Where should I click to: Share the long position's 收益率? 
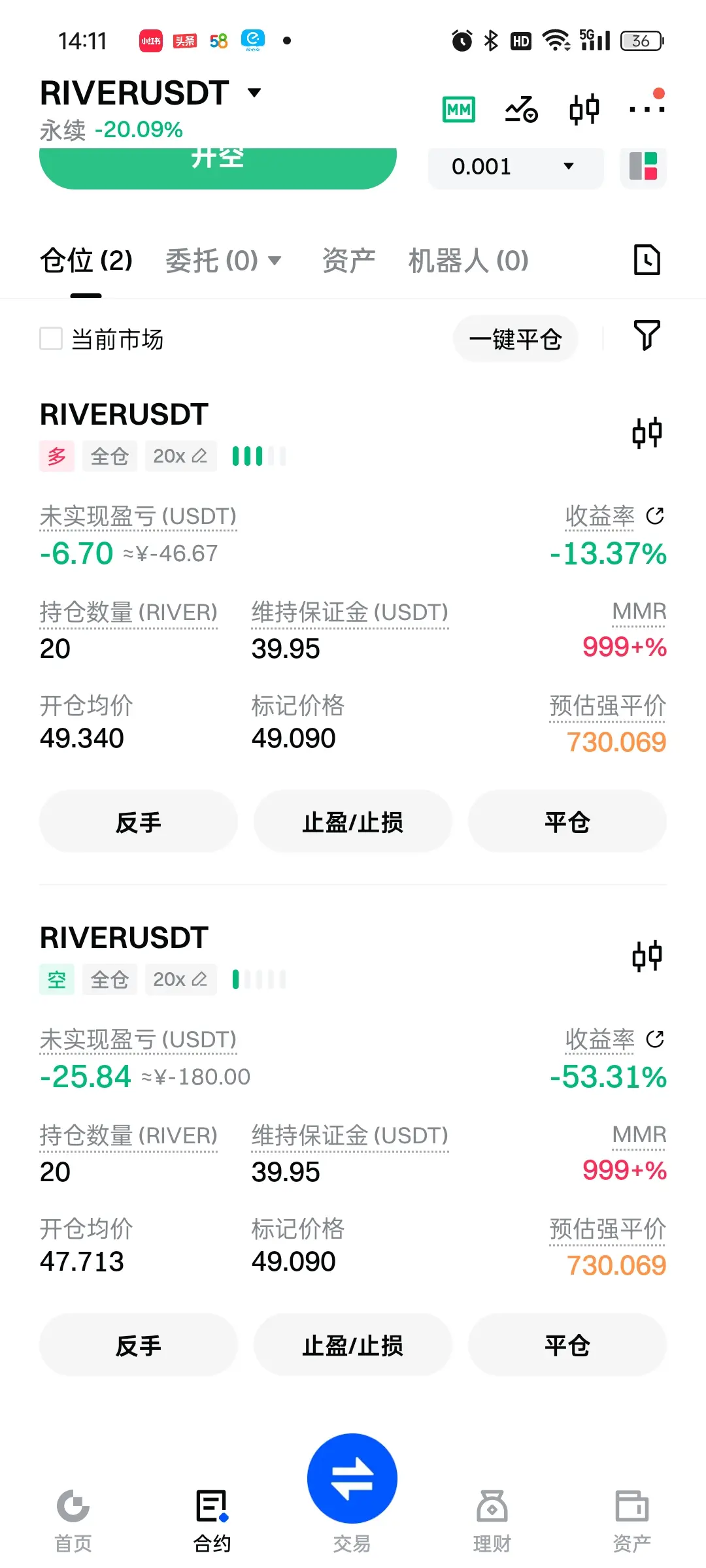click(655, 516)
